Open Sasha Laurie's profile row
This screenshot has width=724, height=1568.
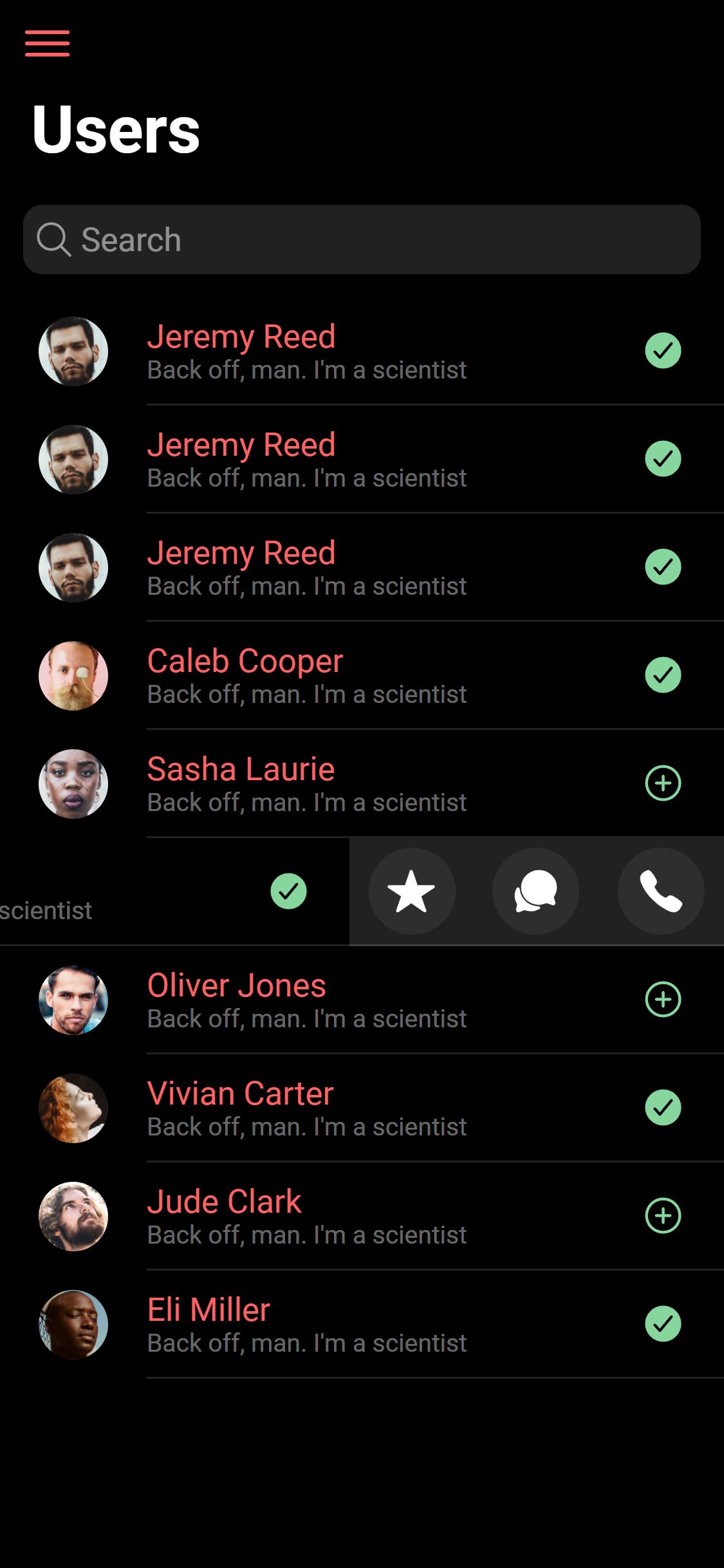point(362,783)
